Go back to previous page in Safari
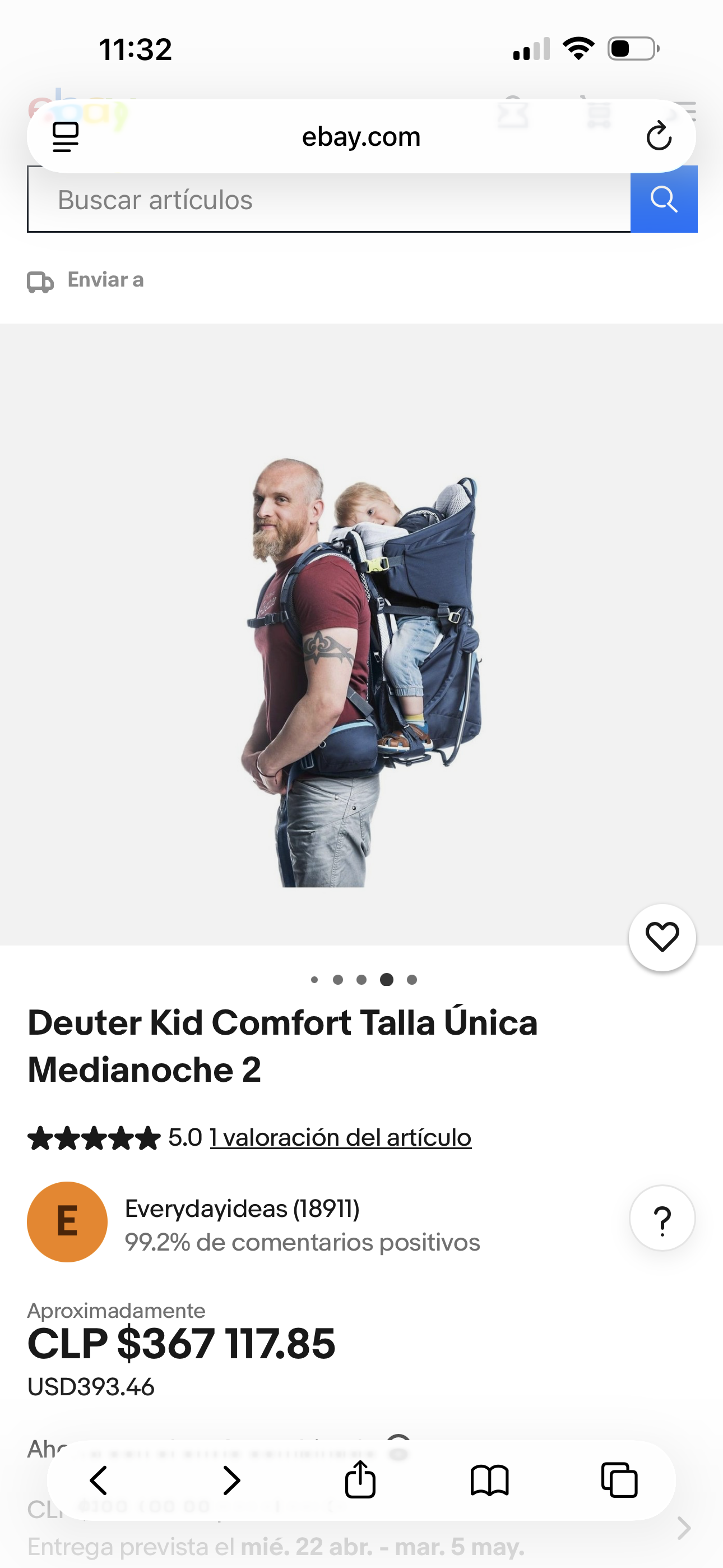Screen dimensions: 723x1568 pyautogui.click(x=99, y=1481)
